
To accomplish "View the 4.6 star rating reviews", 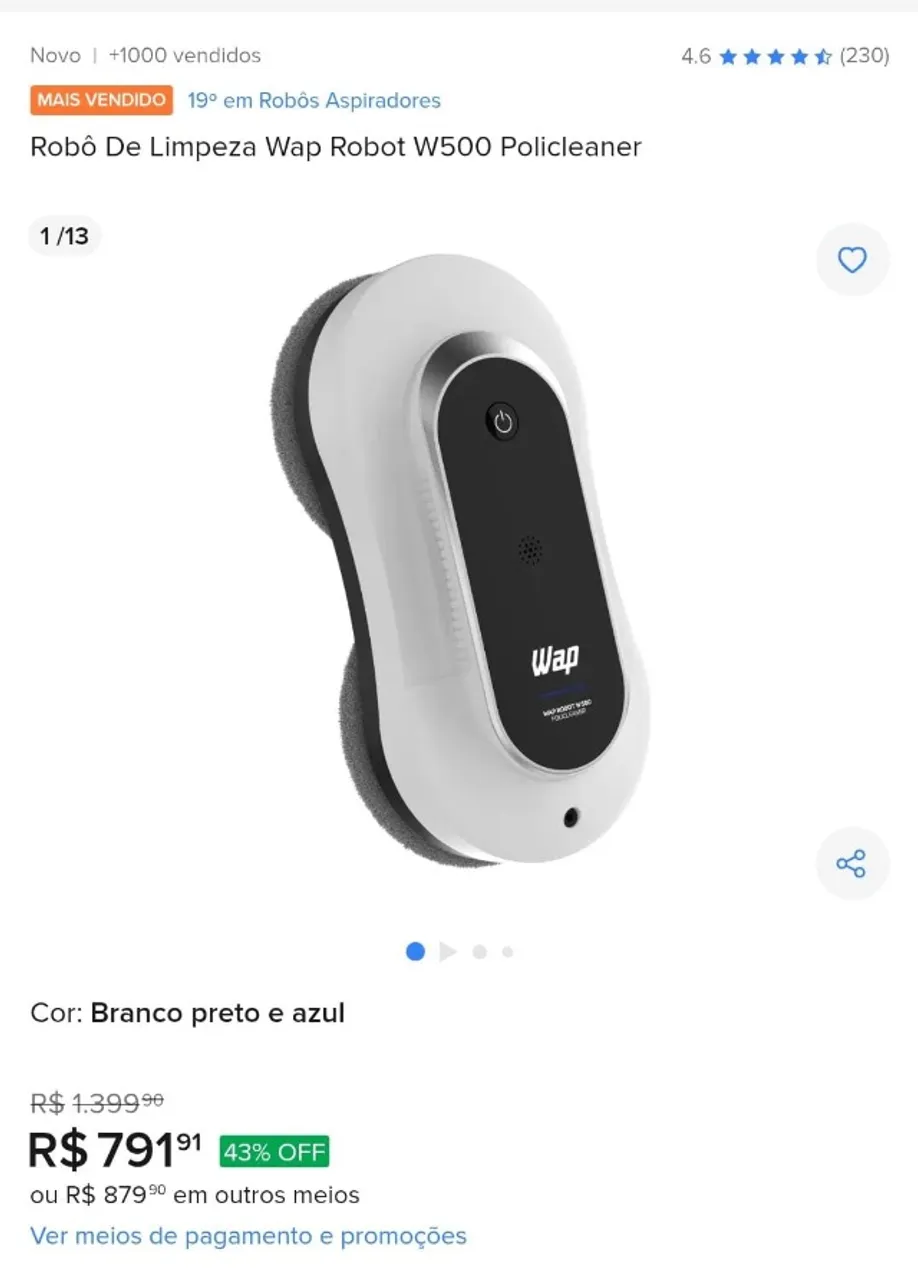I will point(785,56).
